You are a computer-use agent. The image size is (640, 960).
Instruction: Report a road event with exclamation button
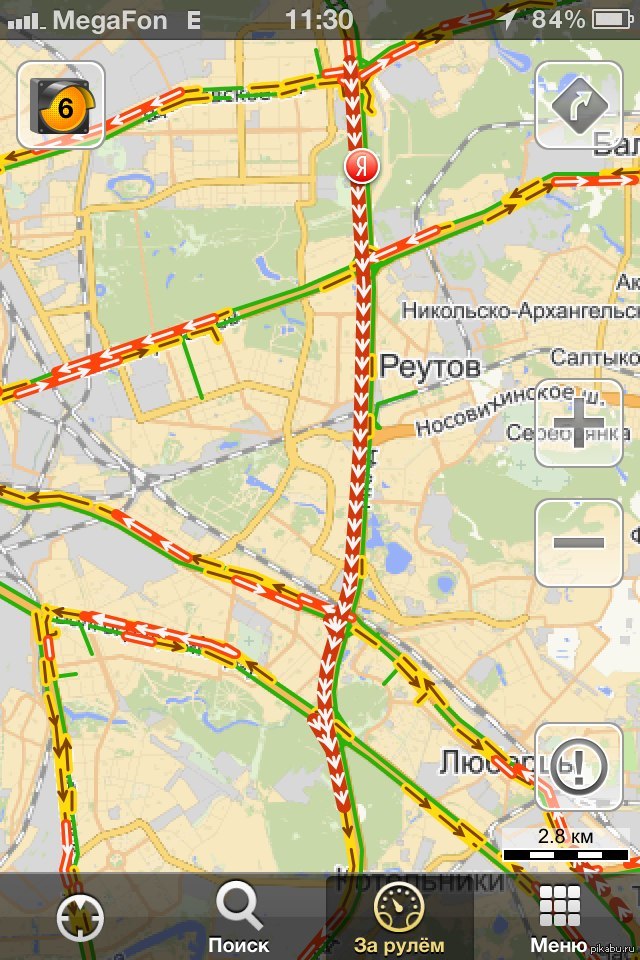click(579, 768)
